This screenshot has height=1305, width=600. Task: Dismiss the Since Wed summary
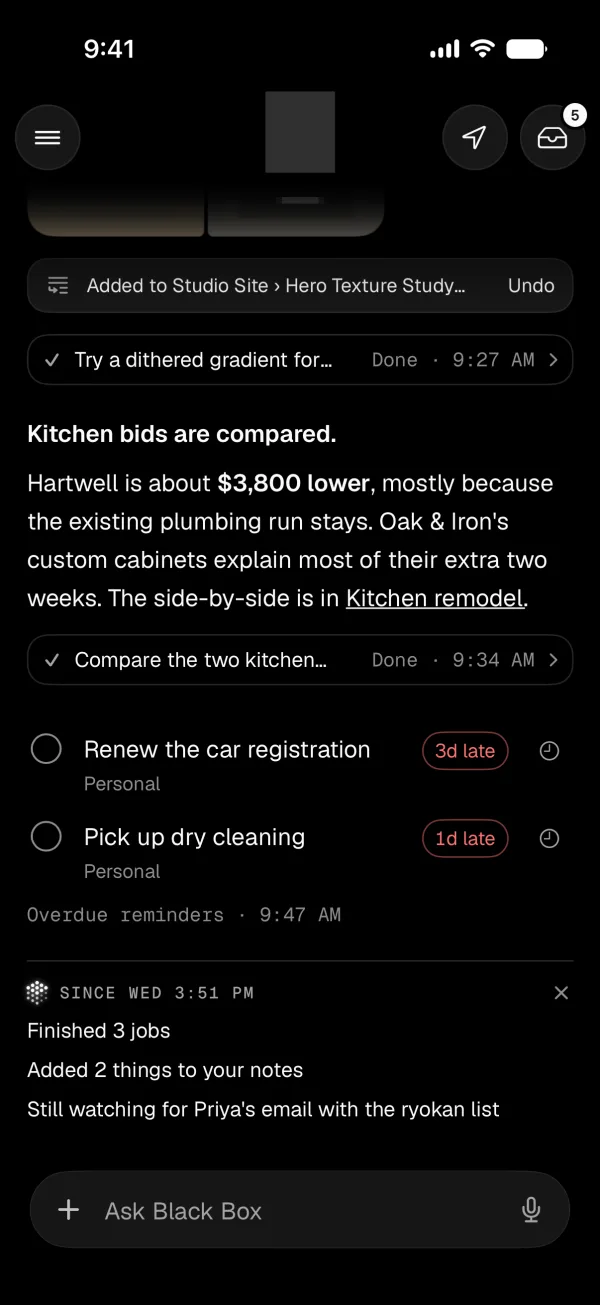pyautogui.click(x=561, y=992)
